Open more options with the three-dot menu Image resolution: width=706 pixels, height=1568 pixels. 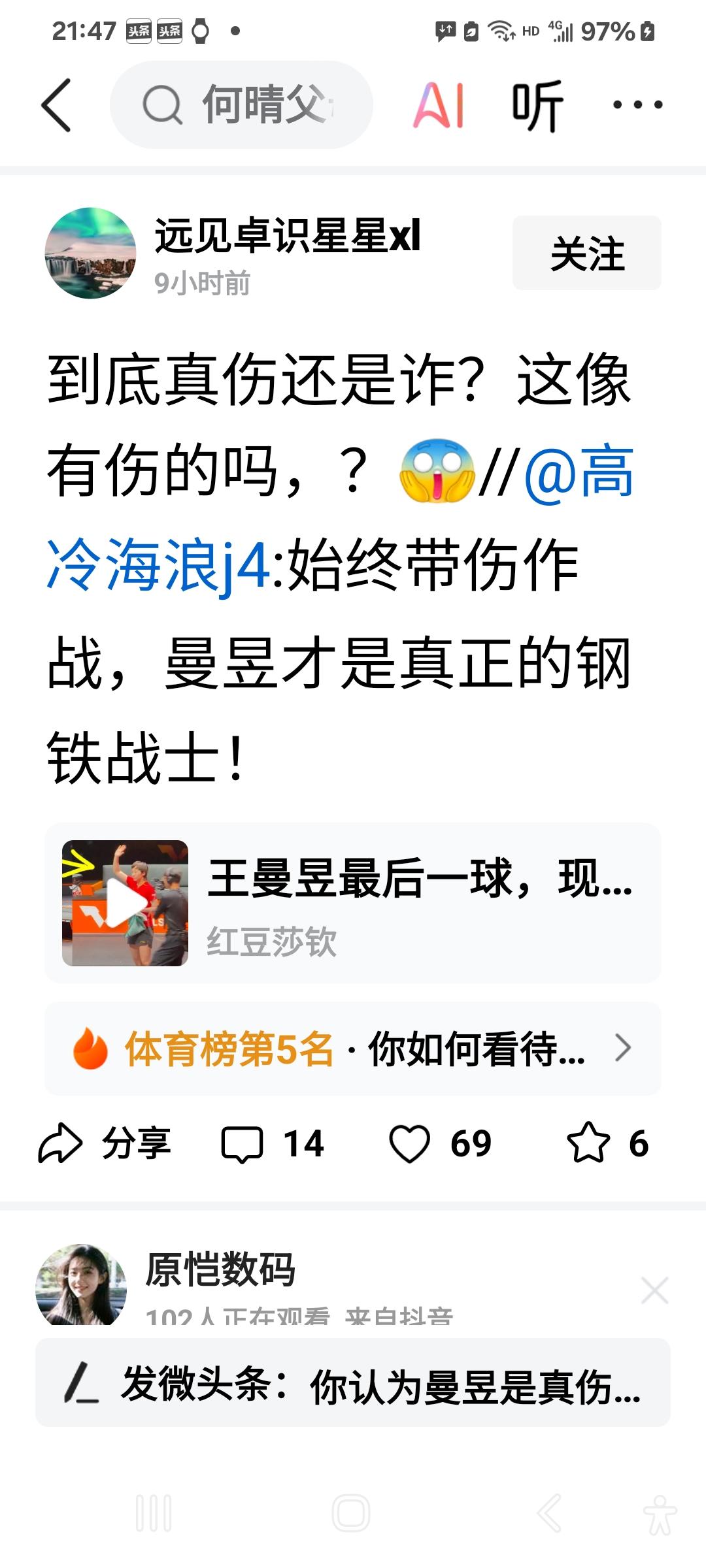pyautogui.click(x=637, y=105)
